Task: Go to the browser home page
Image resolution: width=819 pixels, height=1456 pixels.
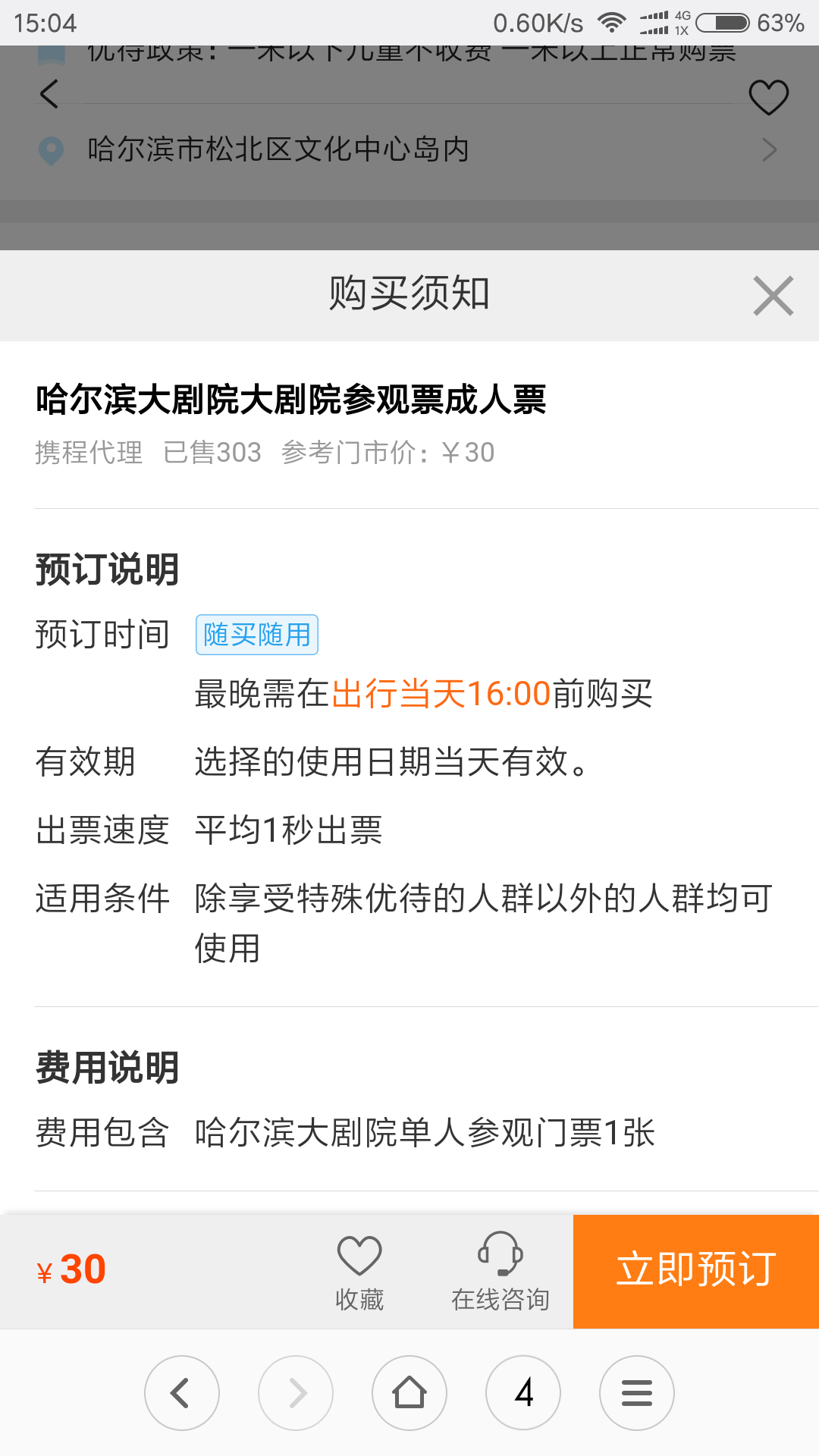Action: click(x=409, y=1393)
